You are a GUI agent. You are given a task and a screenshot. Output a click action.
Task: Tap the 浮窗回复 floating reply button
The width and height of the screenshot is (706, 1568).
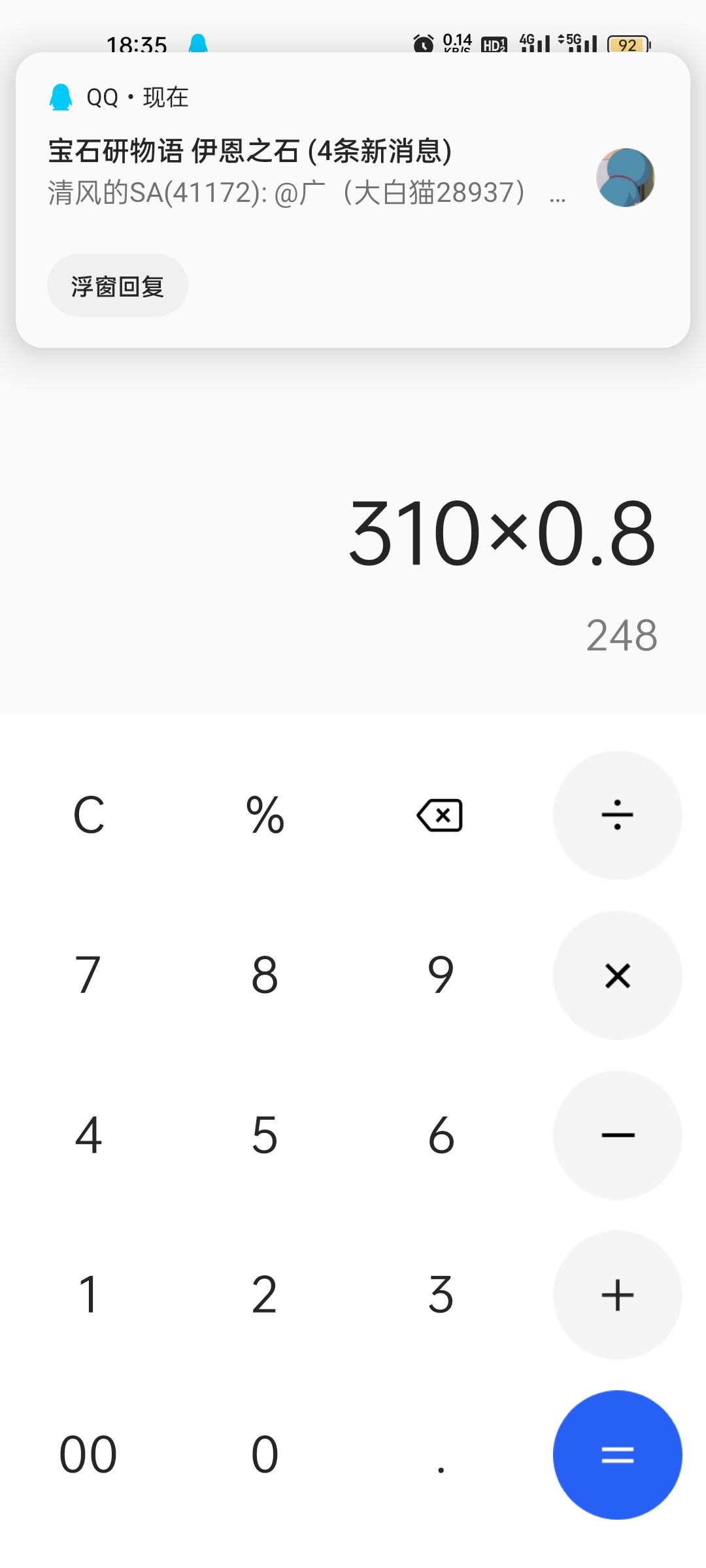(117, 285)
